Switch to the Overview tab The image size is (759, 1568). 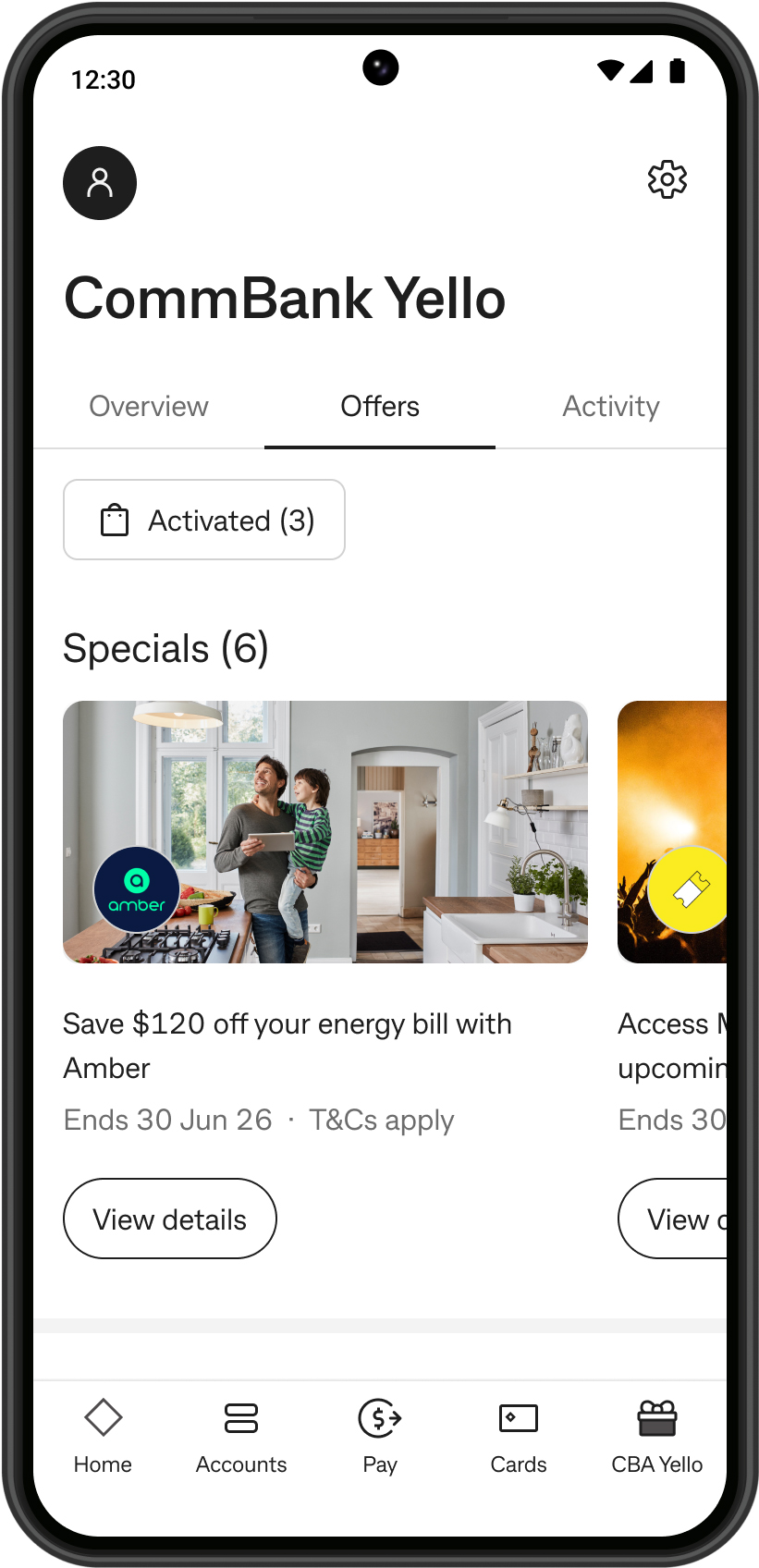tap(149, 407)
